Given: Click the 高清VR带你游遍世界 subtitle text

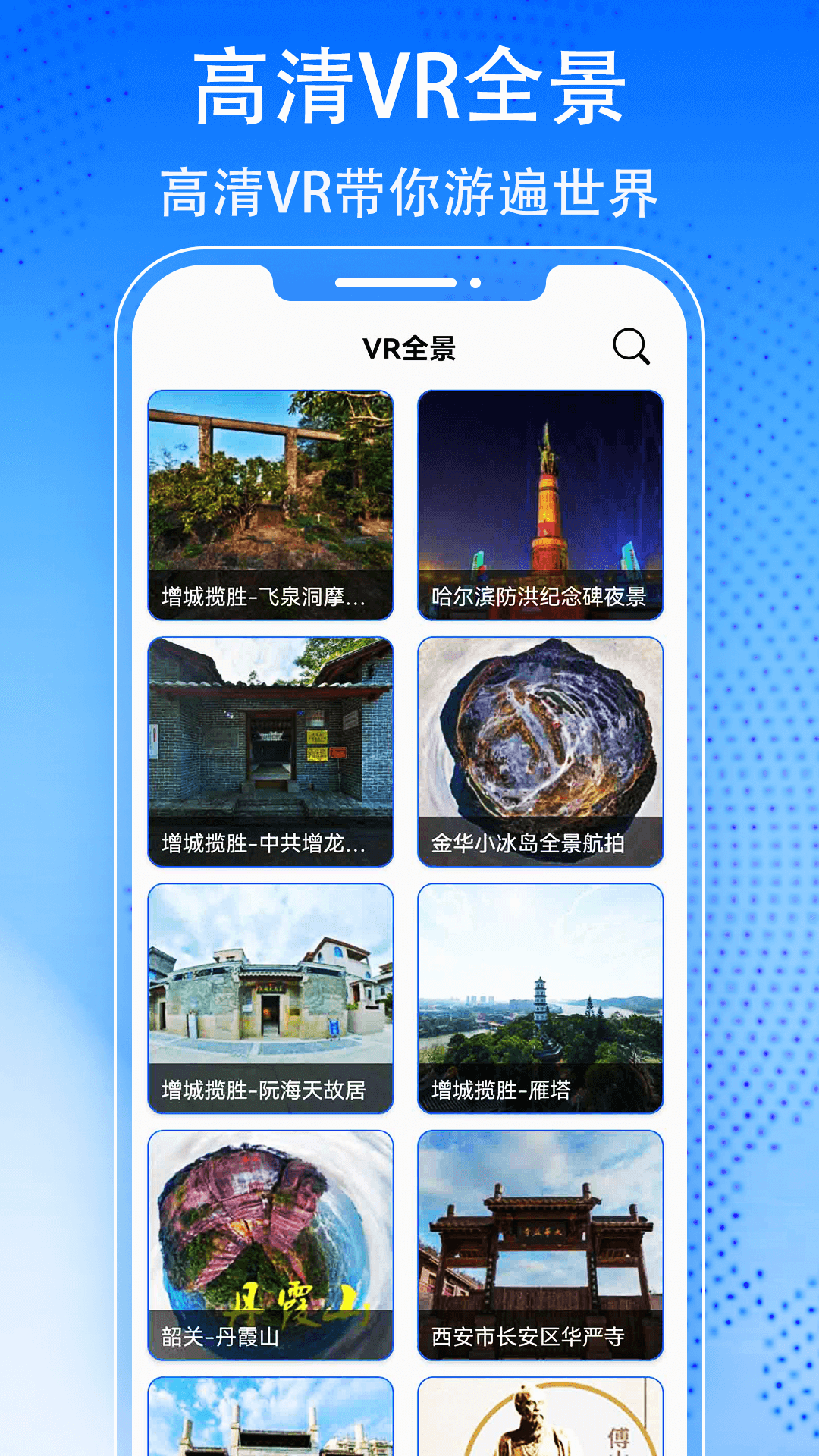Looking at the screenshot, I should (409, 188).
